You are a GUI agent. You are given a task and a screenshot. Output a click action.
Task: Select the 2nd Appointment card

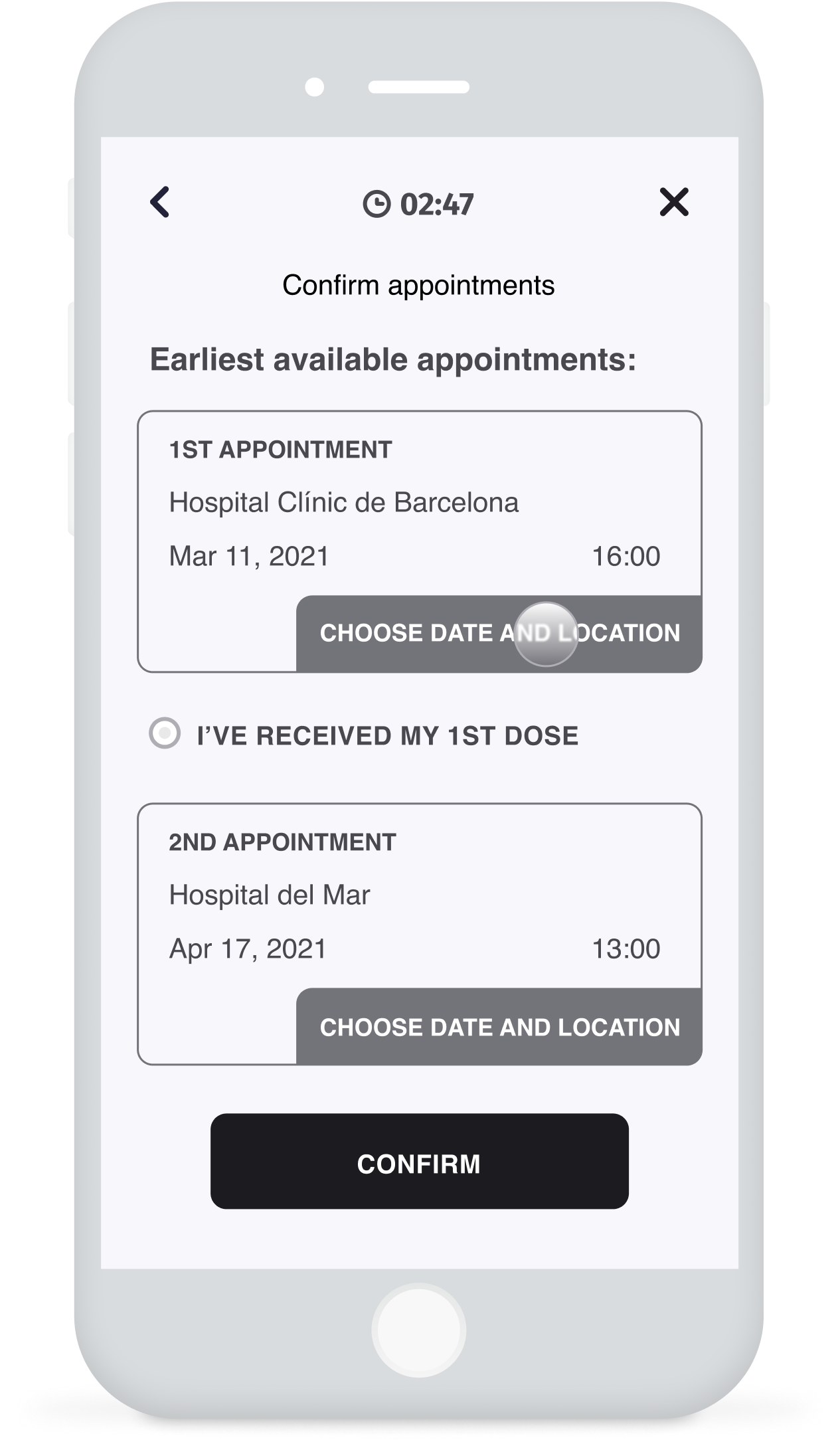click(420, 930)
